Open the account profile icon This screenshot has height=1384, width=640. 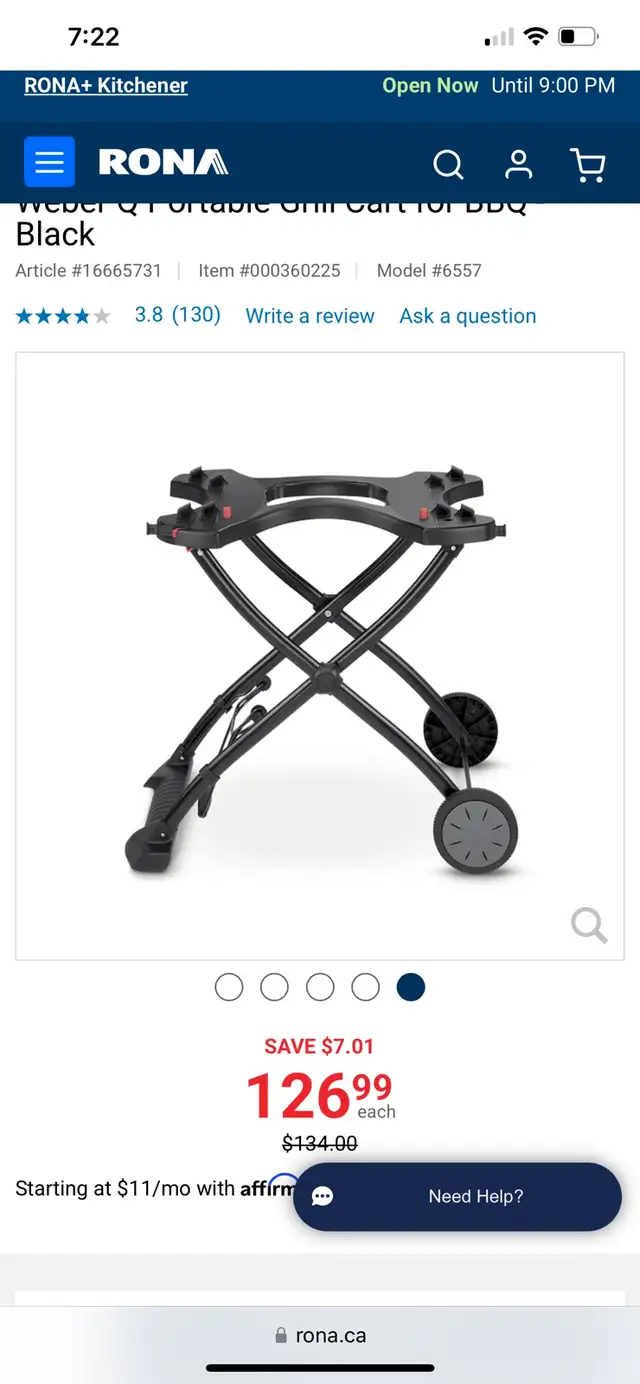click(518, 164)
